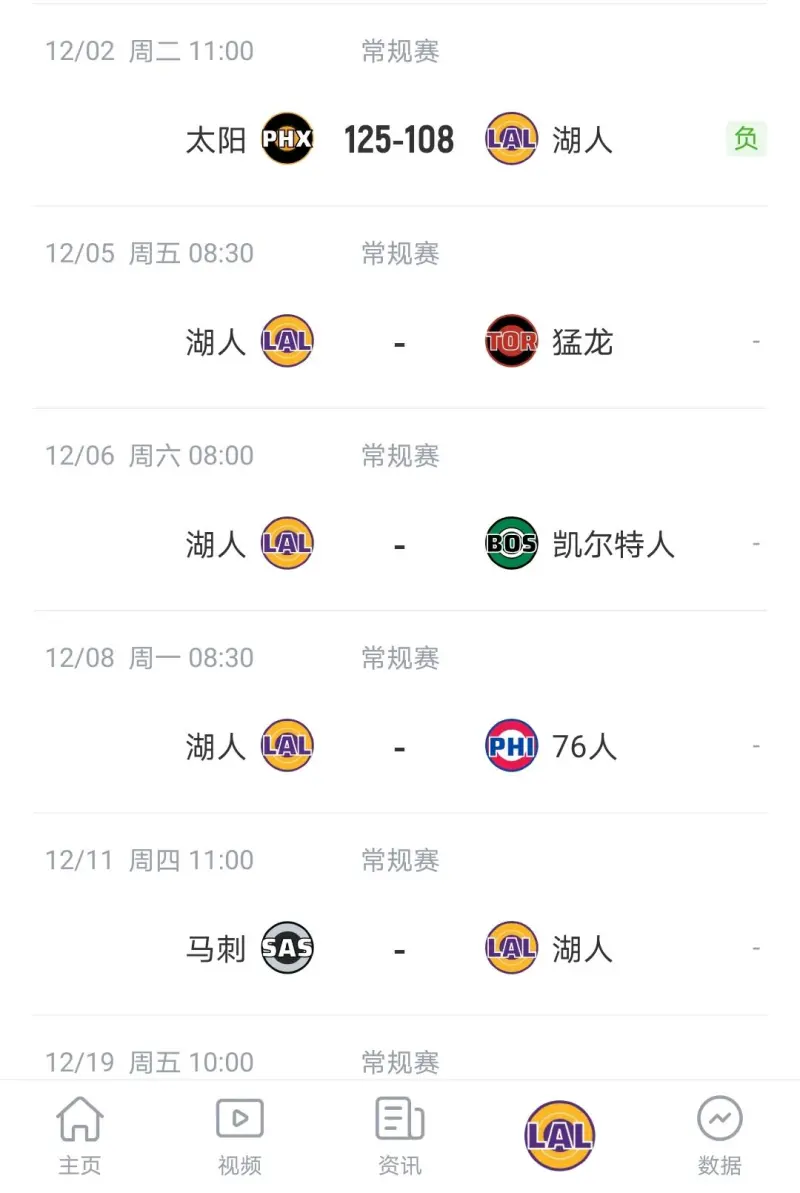Viewport: 800px width, 1193px height.
Task: Select the Toronto Raptors TOR logo
Action: 511,341
